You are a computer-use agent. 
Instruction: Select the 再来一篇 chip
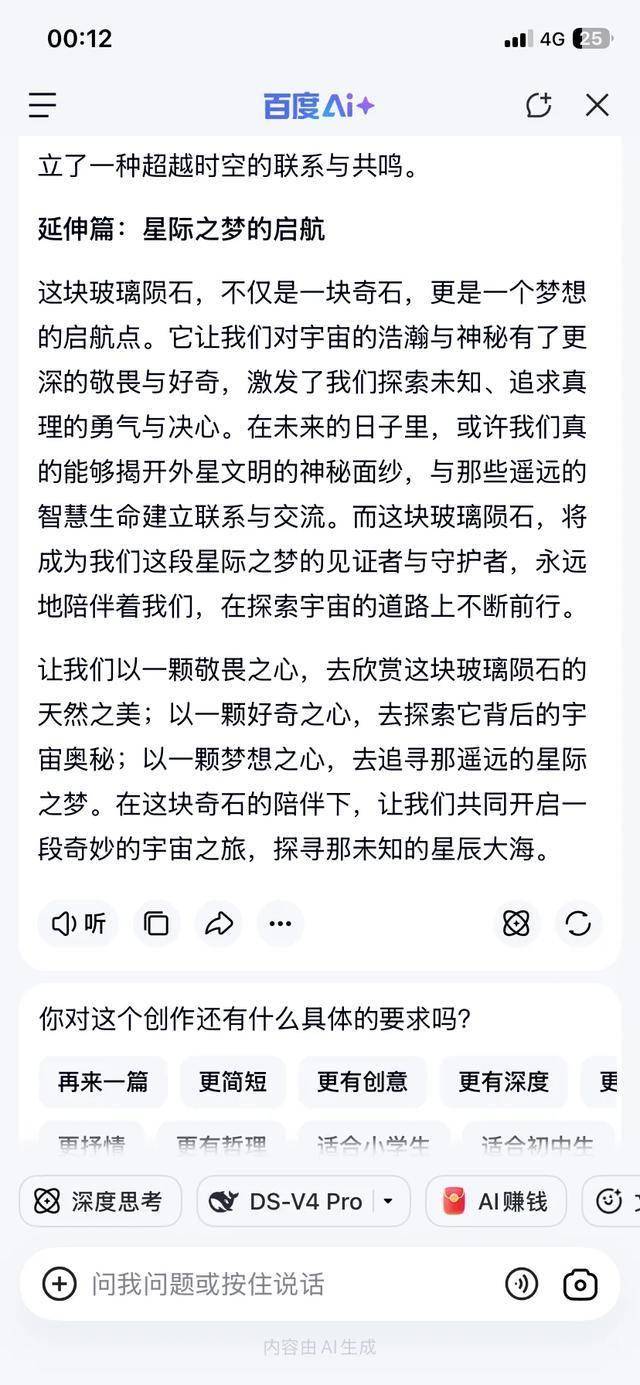pos(103,1081)
